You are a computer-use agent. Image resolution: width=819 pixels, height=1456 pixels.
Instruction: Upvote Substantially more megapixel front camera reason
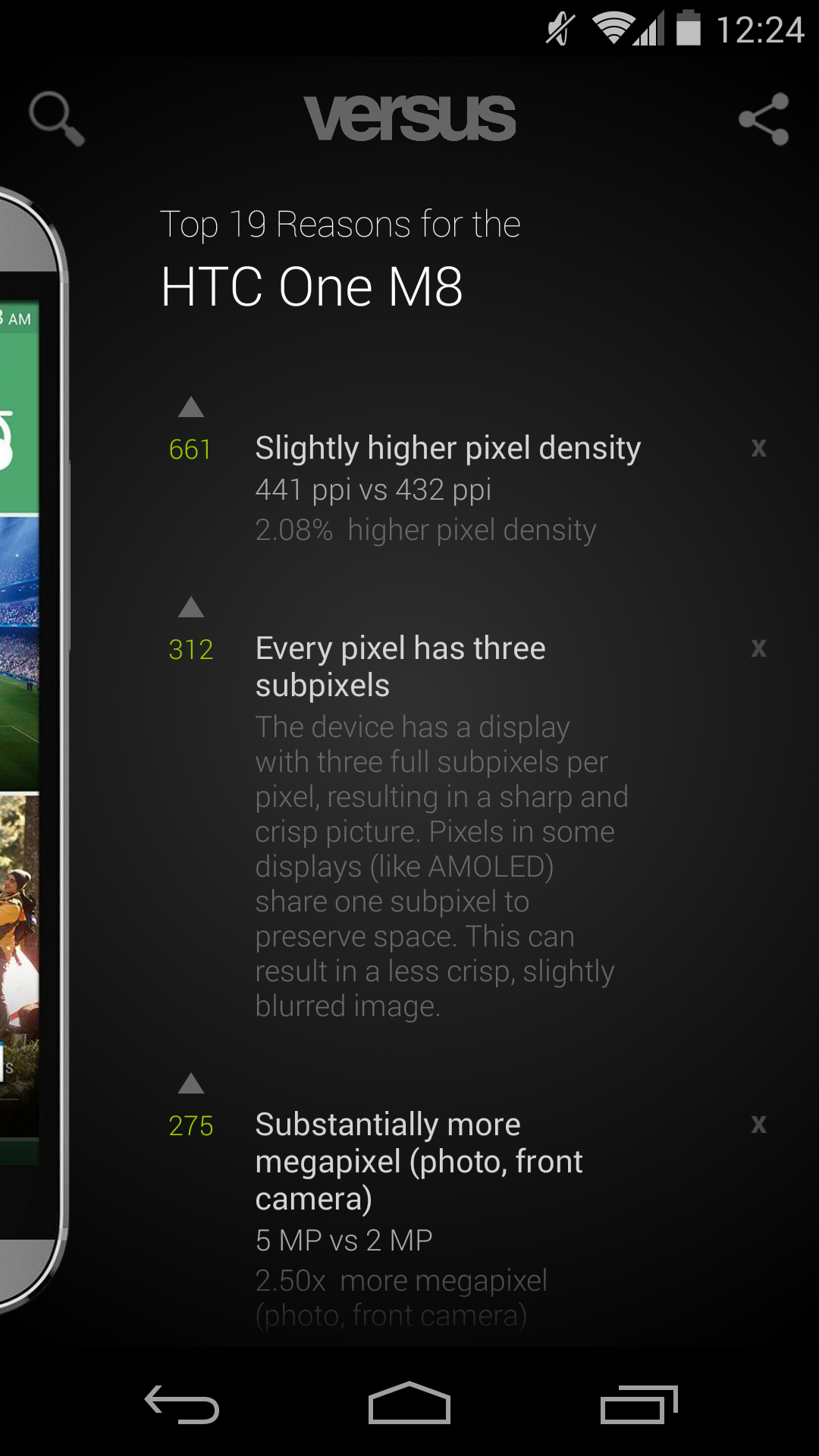click(191, 1084)
